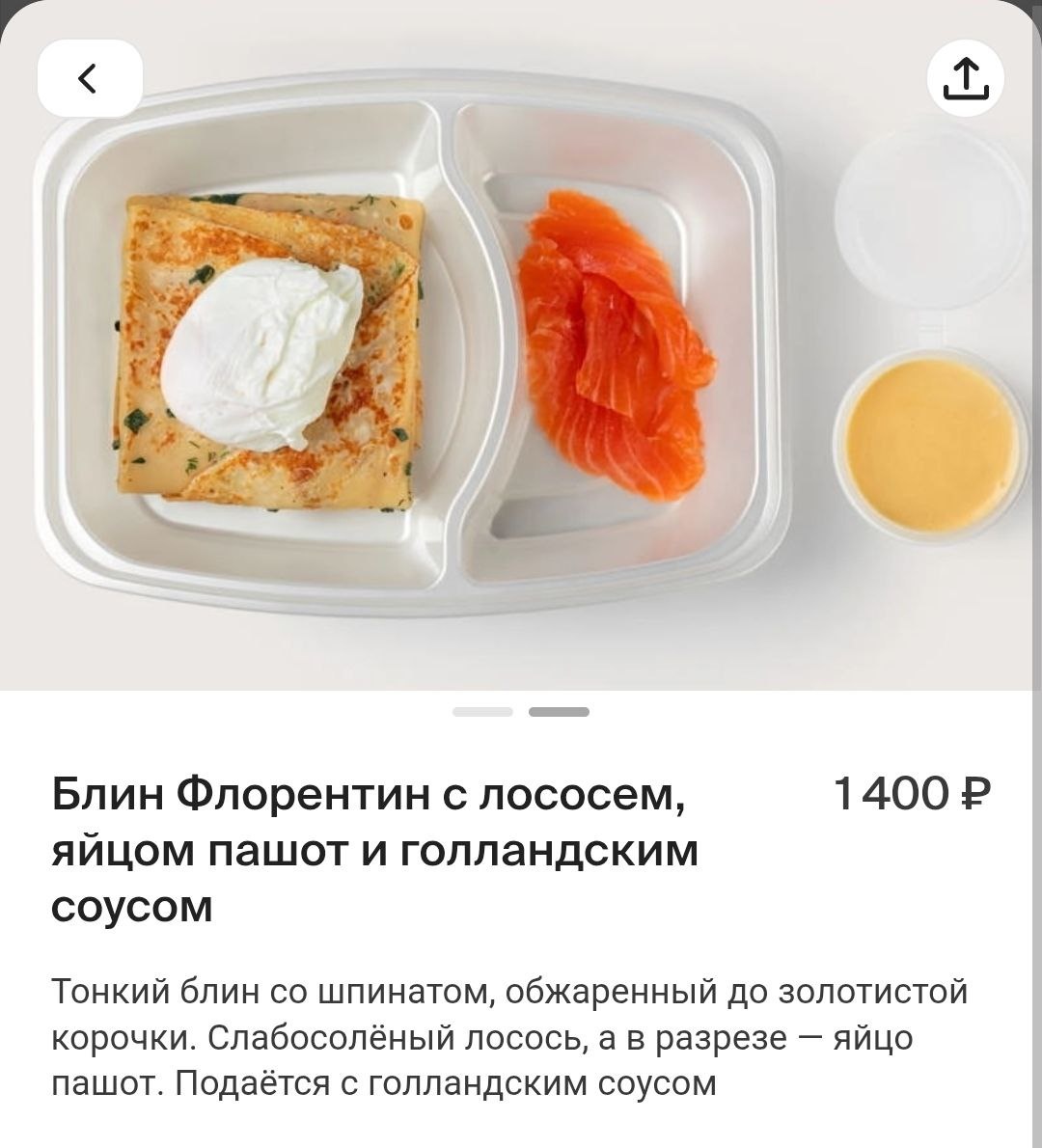Screen dimensions: 1042x1148
Task: Share the Блин Флорентин dish
Action: tap(965, 78)
